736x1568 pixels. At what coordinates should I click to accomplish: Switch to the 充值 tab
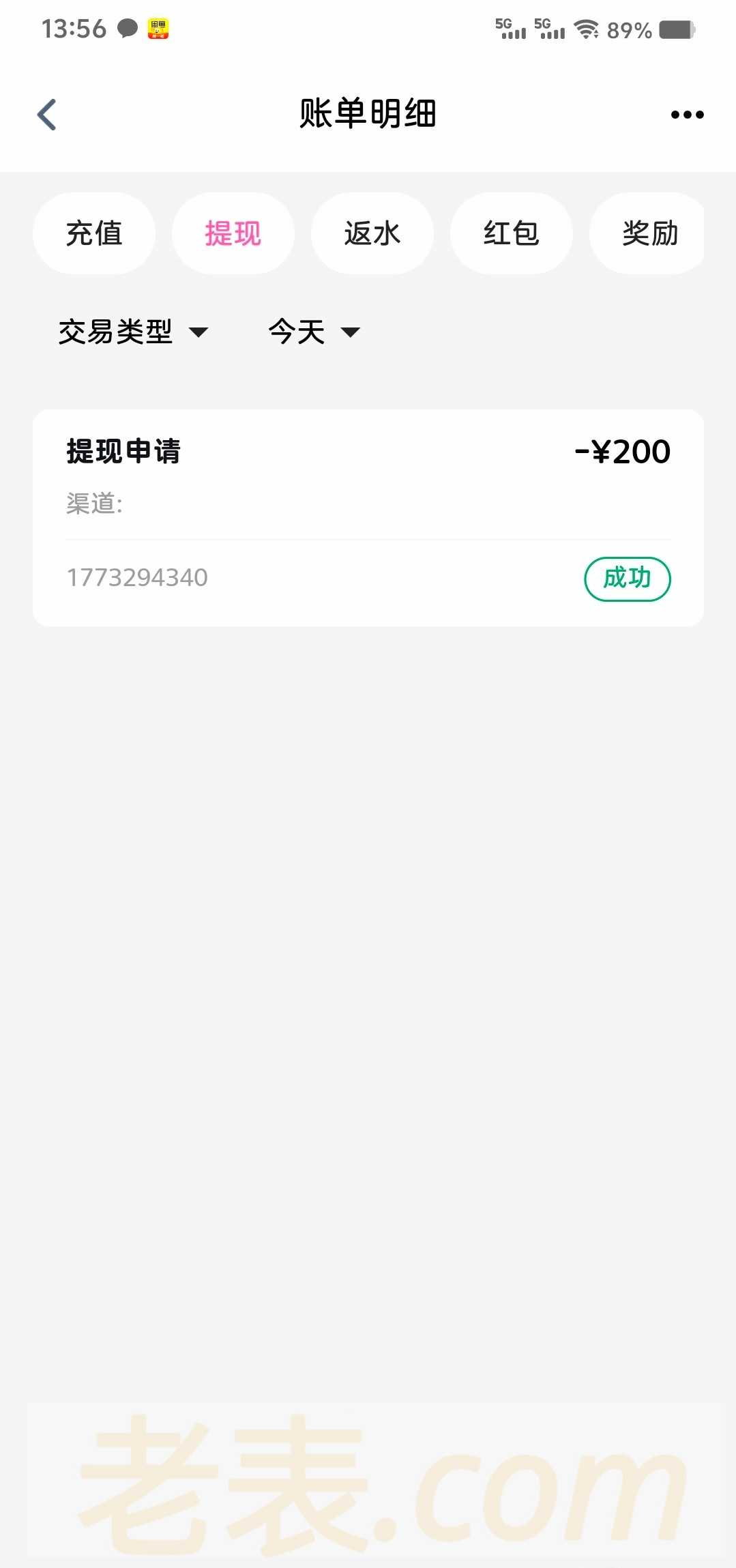(94, 233)
